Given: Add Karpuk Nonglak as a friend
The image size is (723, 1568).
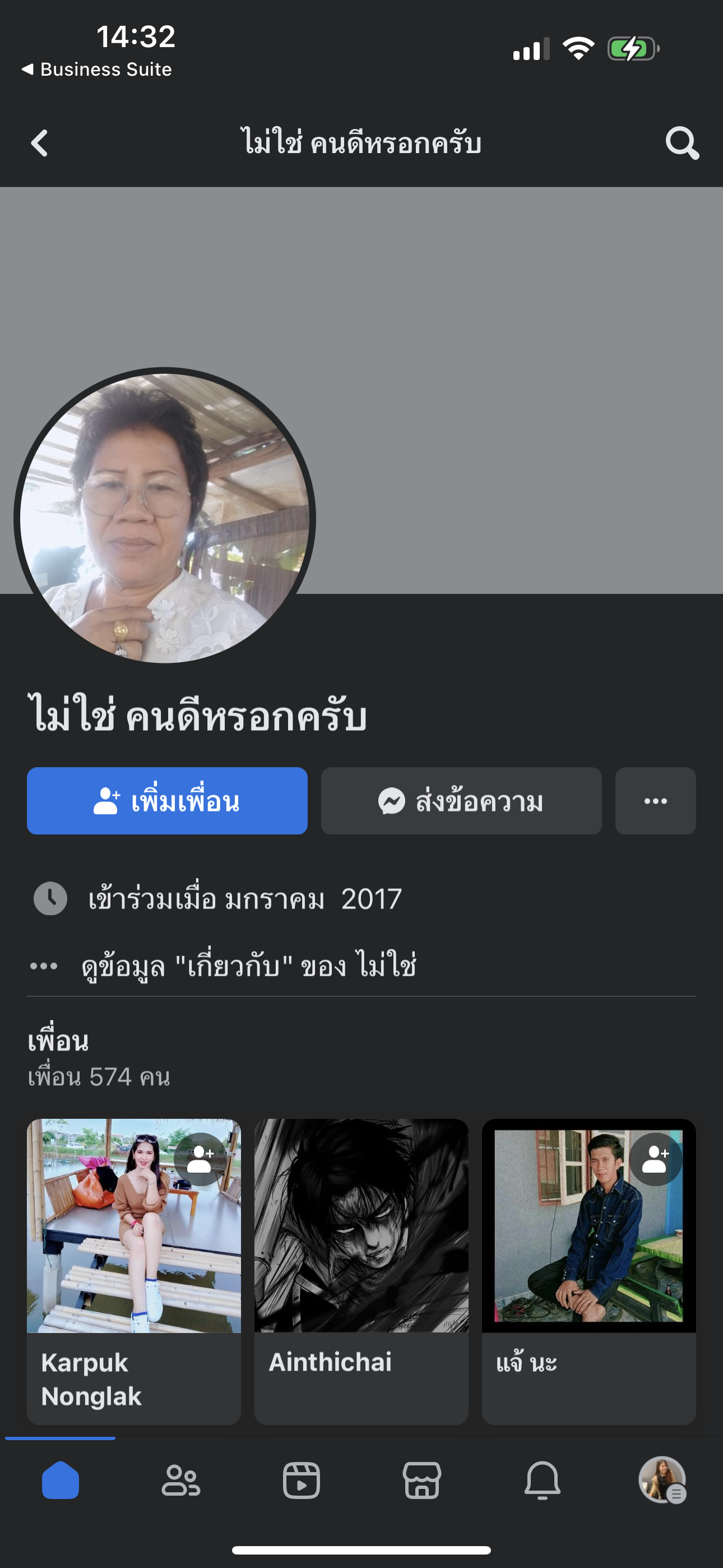Looking at the screenshot, I should click(199, 1160).
